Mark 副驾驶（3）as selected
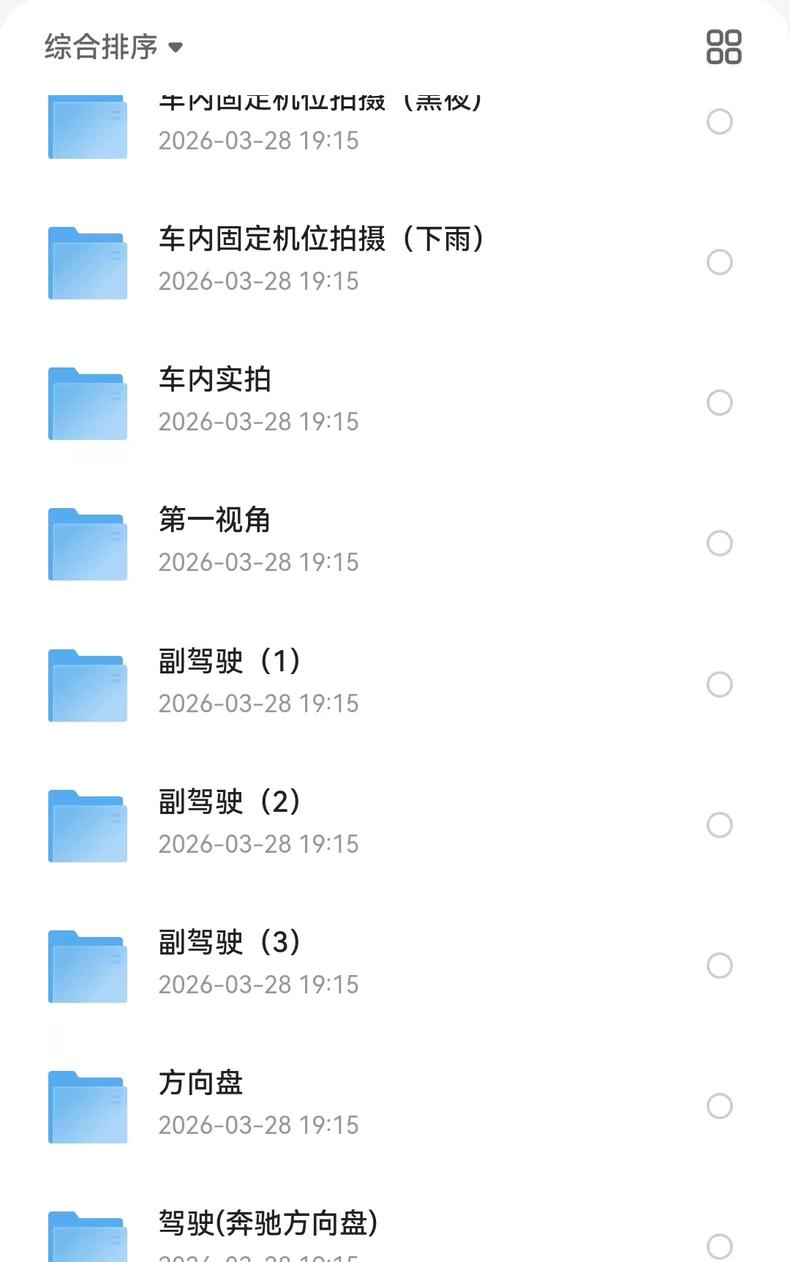This screenshot has height=1262, width=790. click(x=720, y=965)
